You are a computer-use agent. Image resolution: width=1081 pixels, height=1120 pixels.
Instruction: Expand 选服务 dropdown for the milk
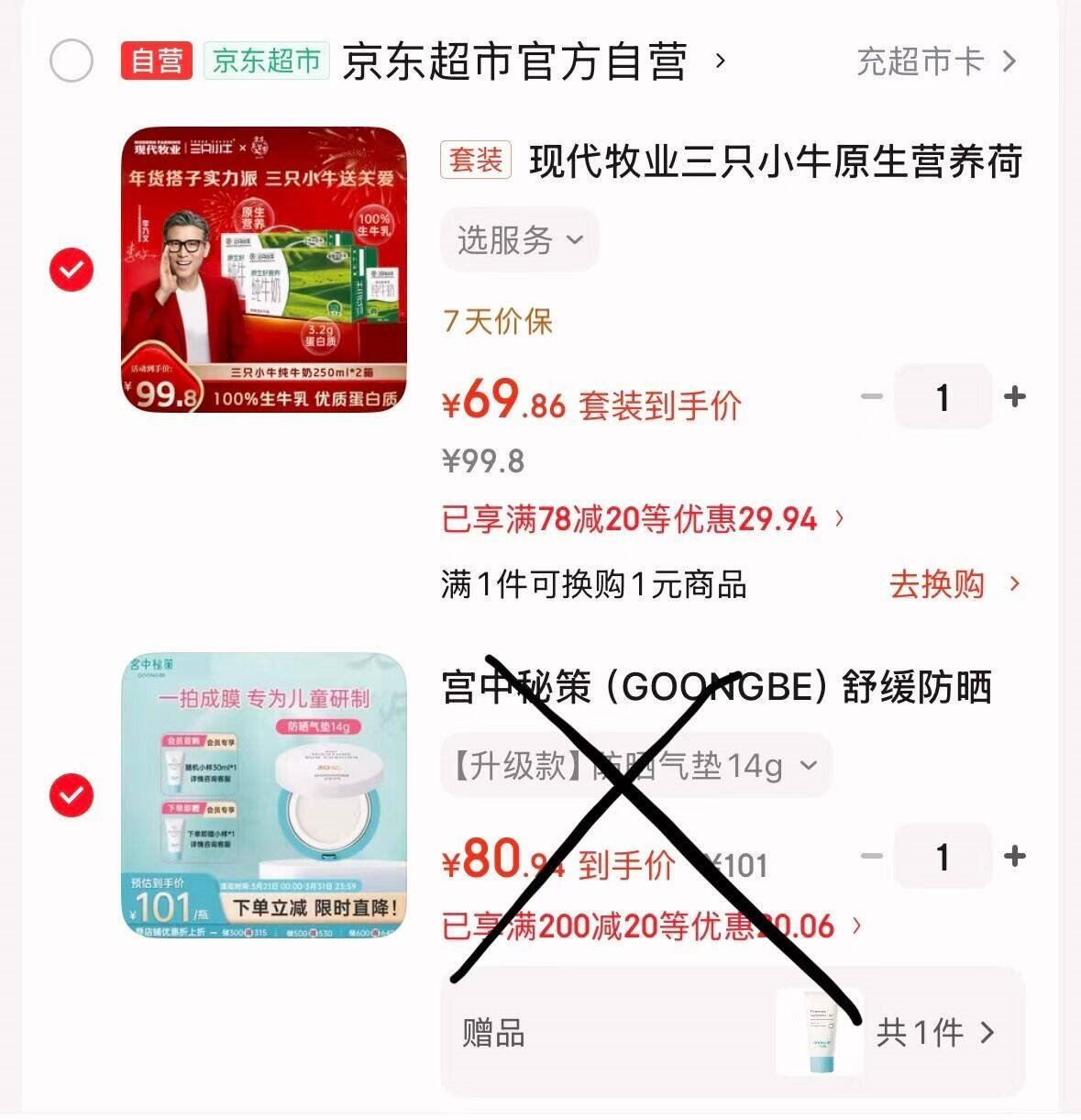[520, 240]
